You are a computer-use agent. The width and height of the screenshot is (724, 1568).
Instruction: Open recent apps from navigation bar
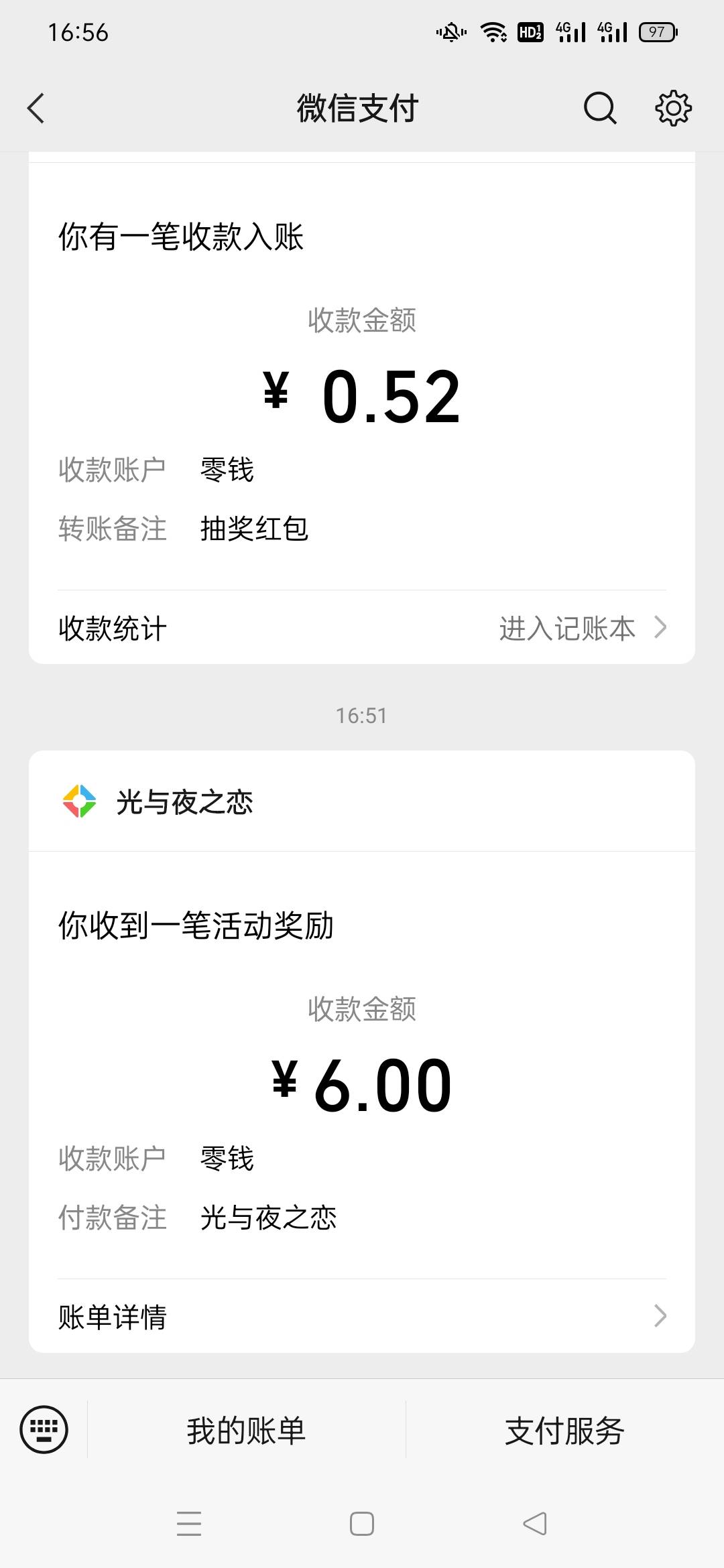[189, 1524]
